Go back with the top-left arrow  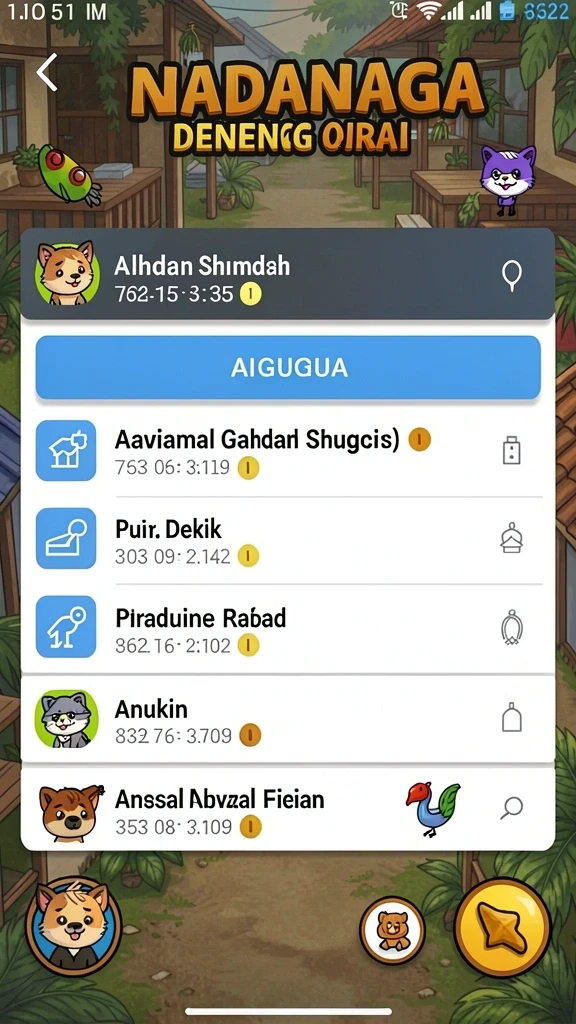coord(47,72)
